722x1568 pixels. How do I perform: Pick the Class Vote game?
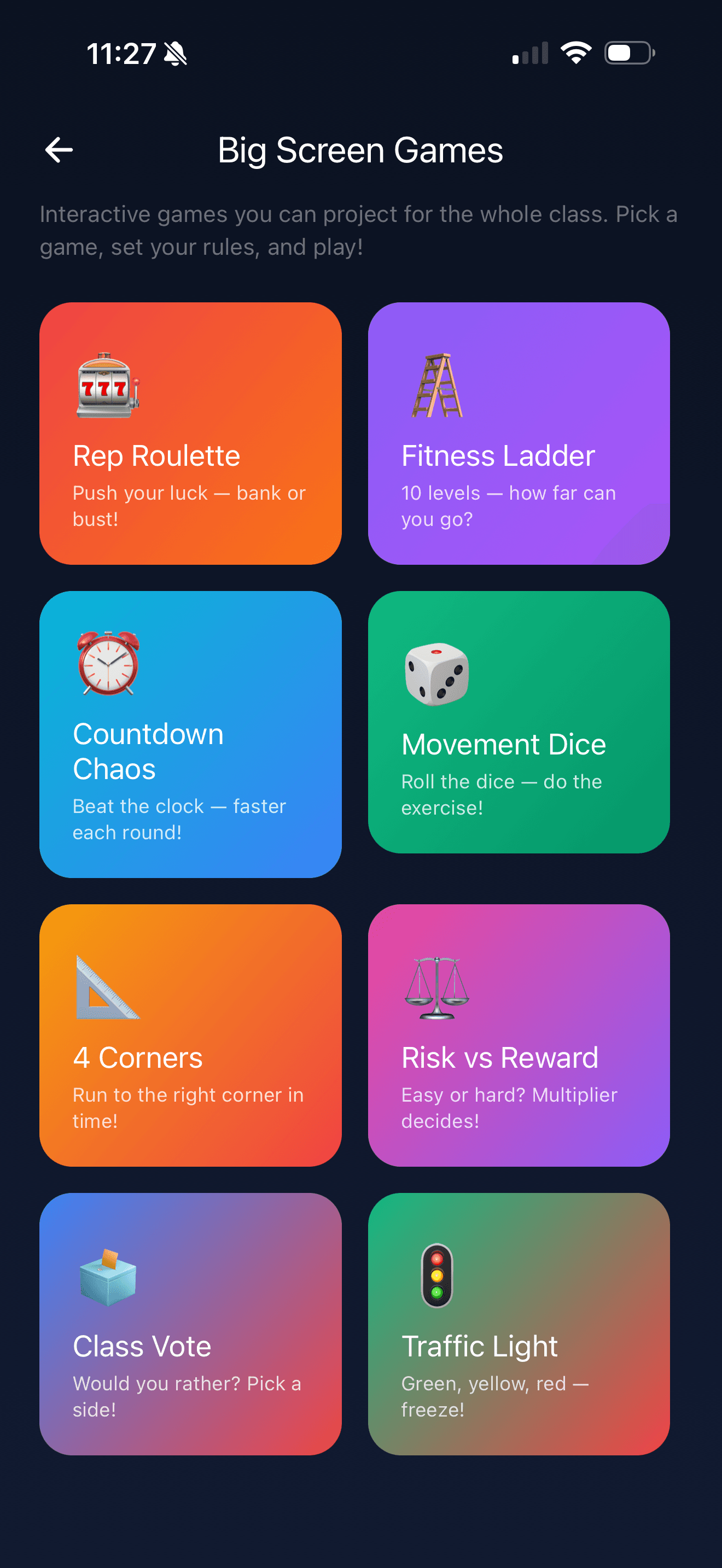tap(190, 1323)
